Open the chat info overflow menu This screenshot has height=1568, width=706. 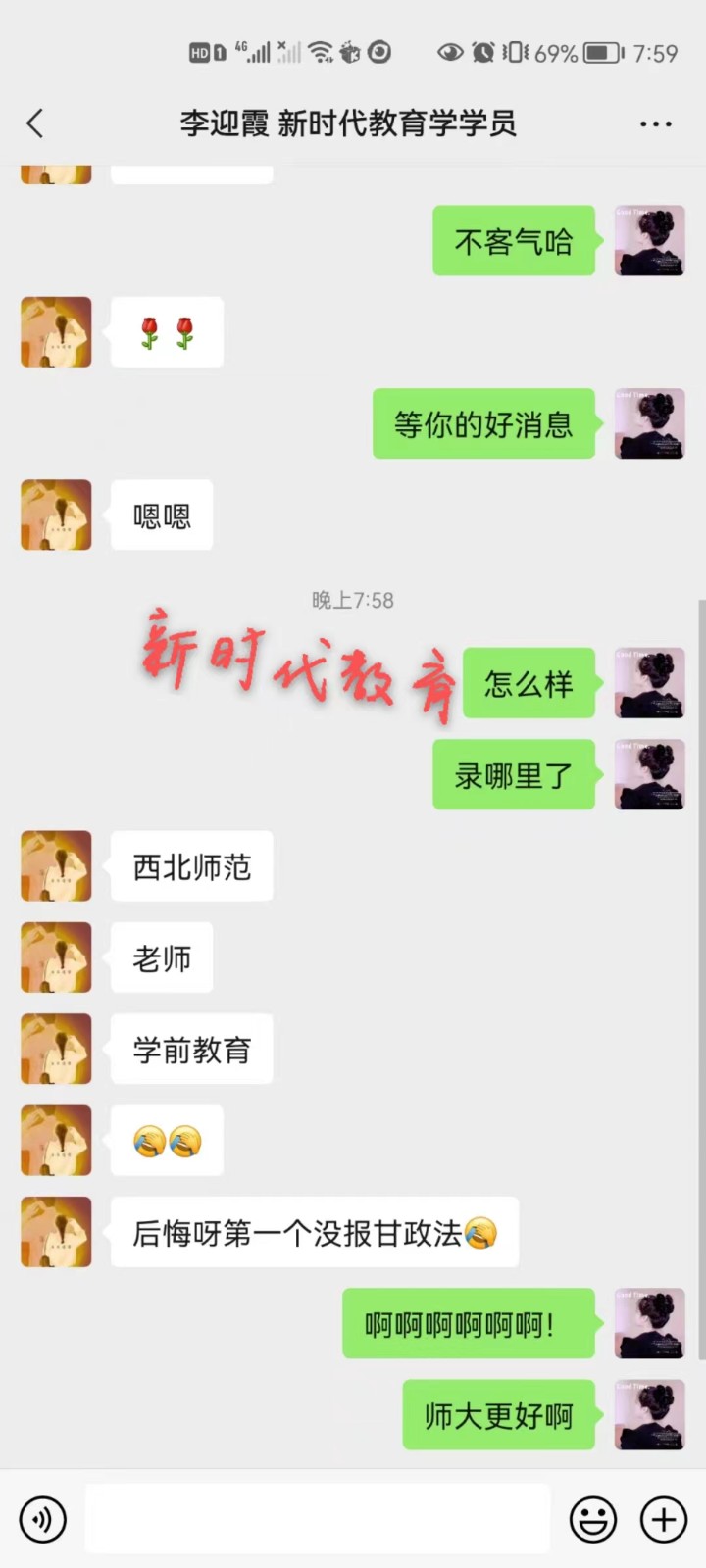click(x=655, y=124)
